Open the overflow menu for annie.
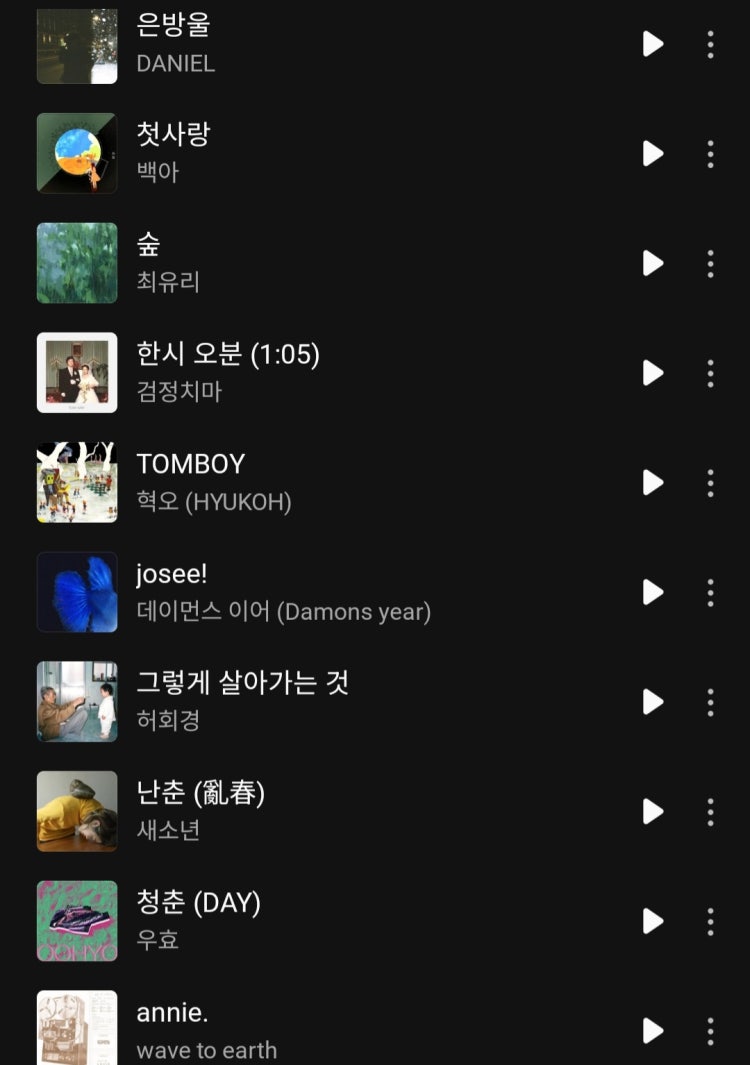The image size is (750, 1065). click(710, 1030)
